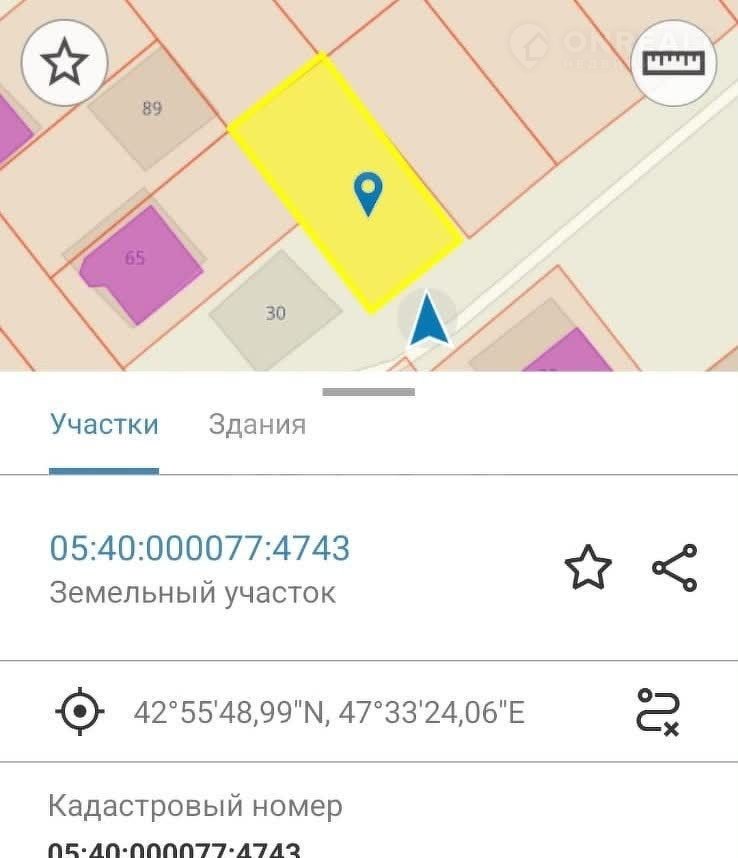Open parcel 05:40:000077:4743 details link

tap(200, 548)
